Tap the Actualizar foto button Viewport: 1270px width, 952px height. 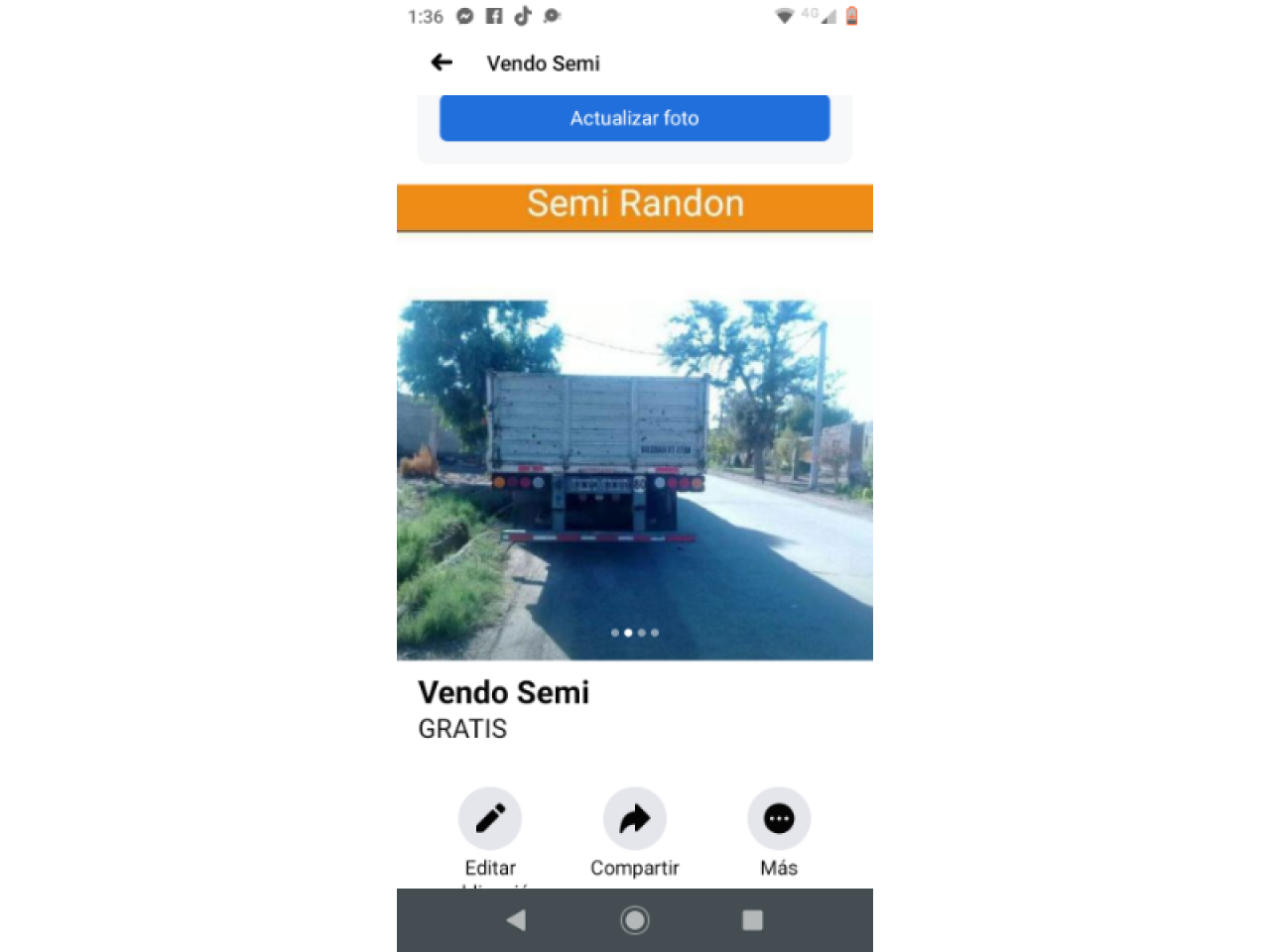point(634,118)
